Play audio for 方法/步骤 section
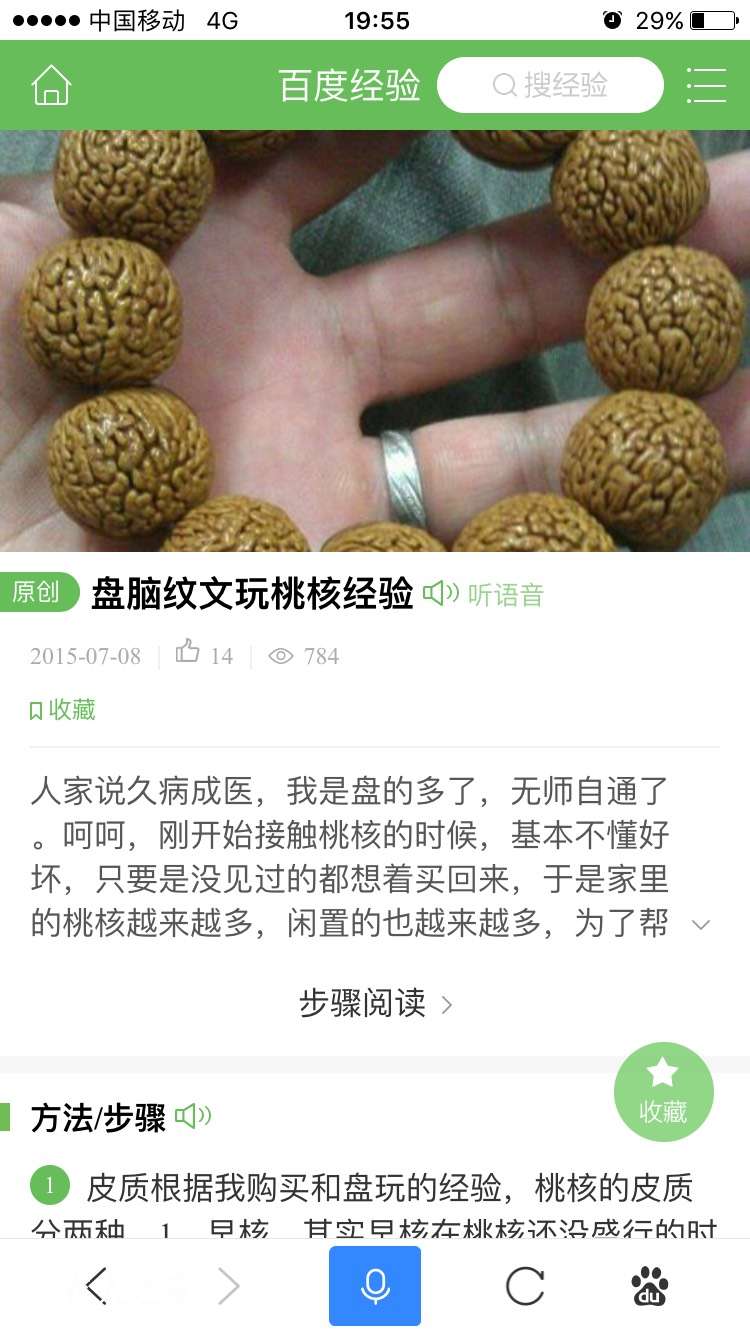Screen dimensions: 750x1334 (193, 1116)
